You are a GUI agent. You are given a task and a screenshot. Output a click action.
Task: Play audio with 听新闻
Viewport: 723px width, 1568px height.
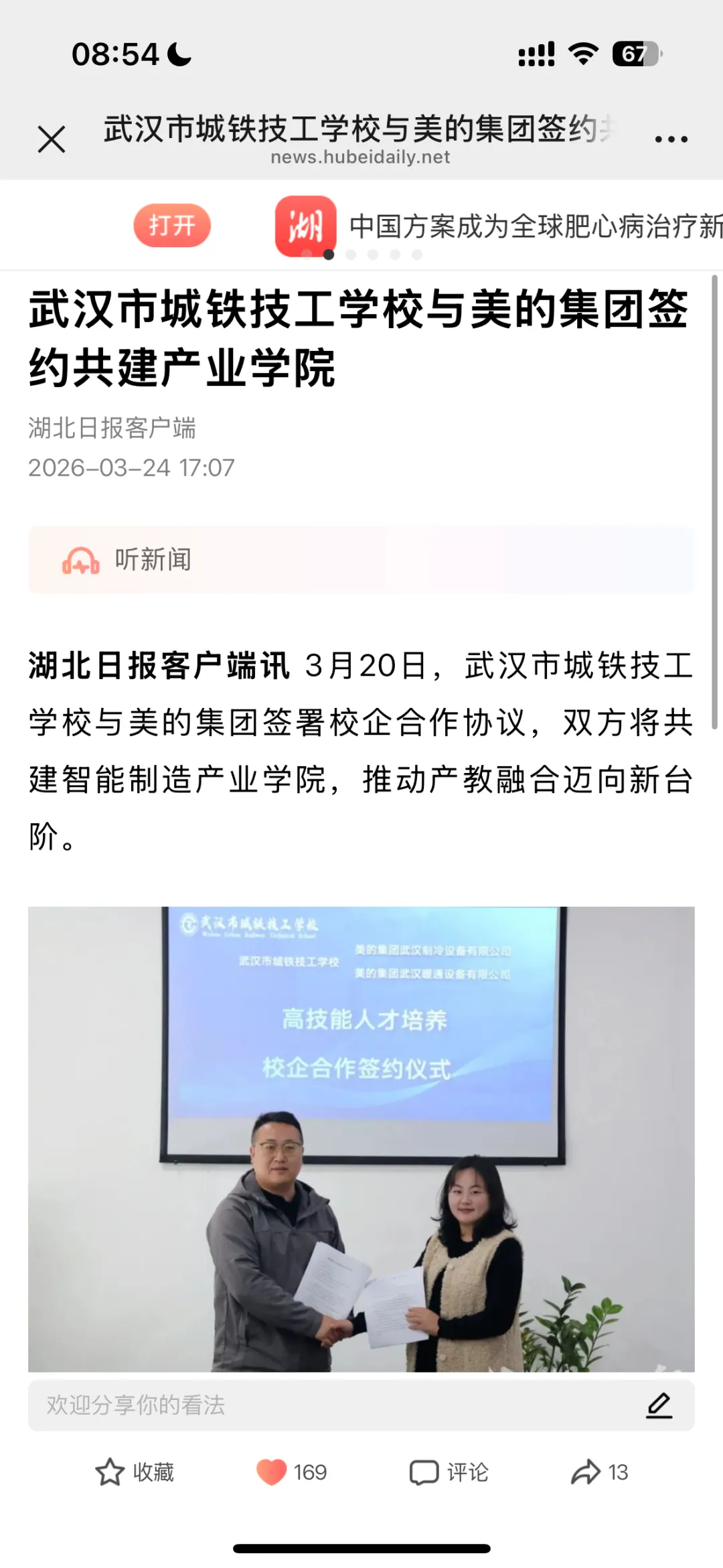127,560
